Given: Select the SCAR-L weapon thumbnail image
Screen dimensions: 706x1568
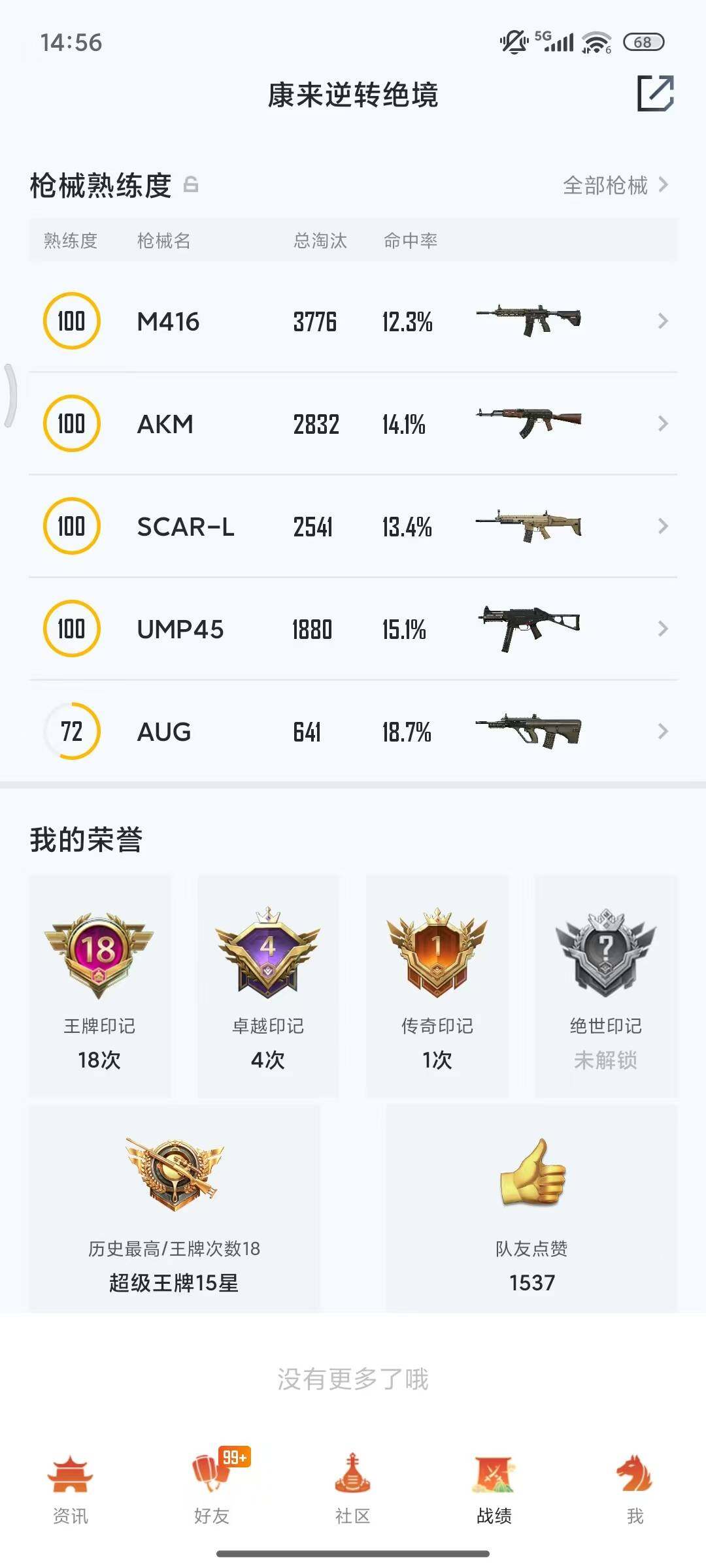Looking at the screenshot, I should (528, 526).
